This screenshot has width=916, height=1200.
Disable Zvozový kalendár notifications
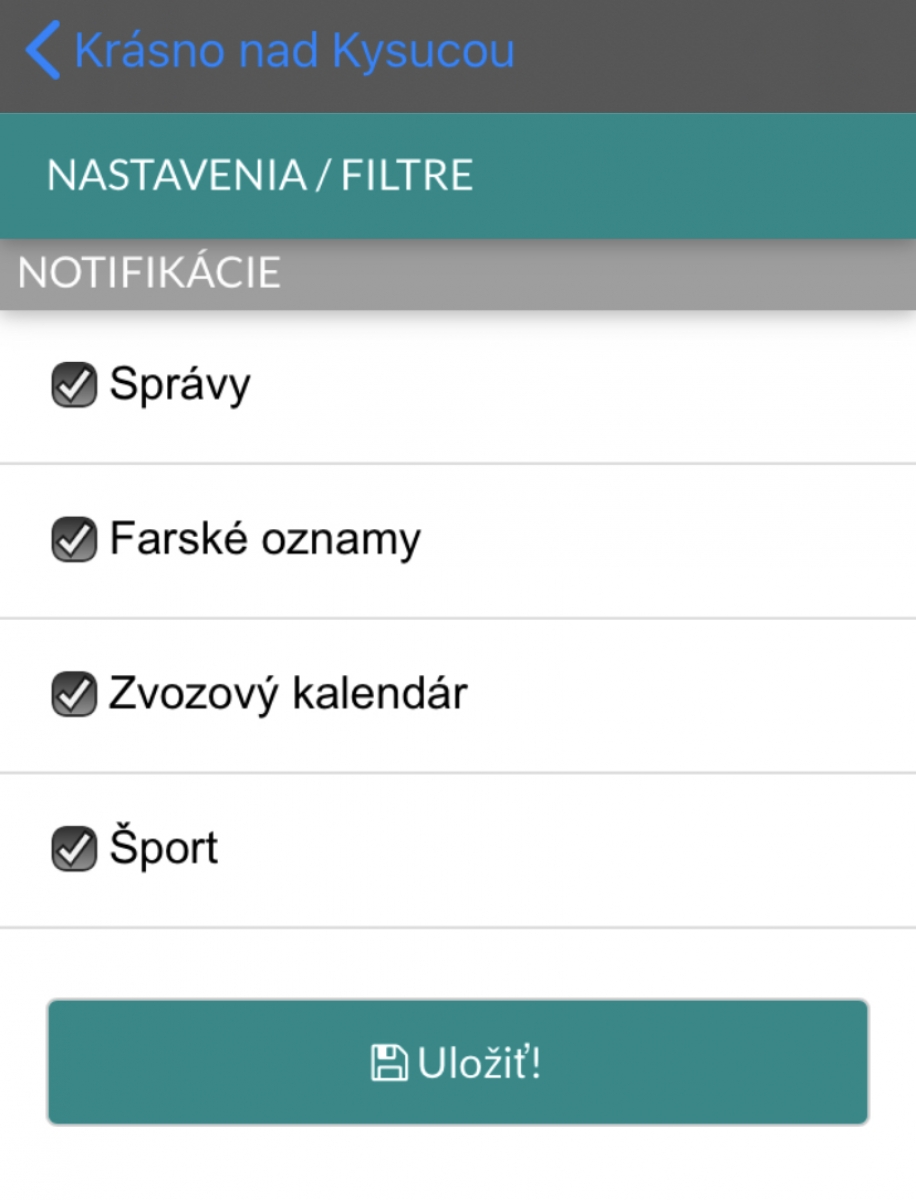pyautogui.click(x=74, y=695)
